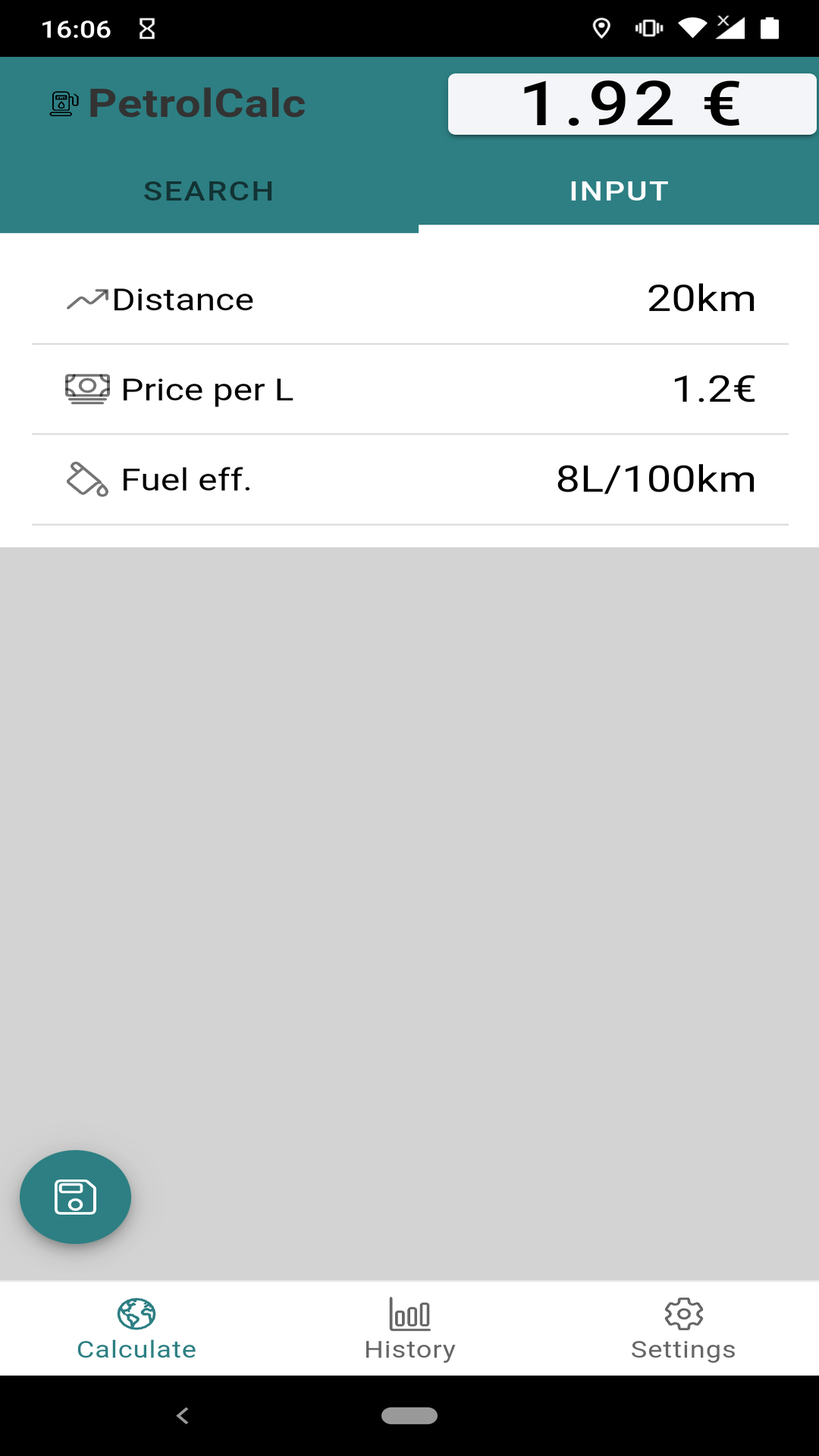The height and width of the screenshot is (1456, 819).
Task: Tap the Wi-Fi status bar icon
Action: point(693,28)
